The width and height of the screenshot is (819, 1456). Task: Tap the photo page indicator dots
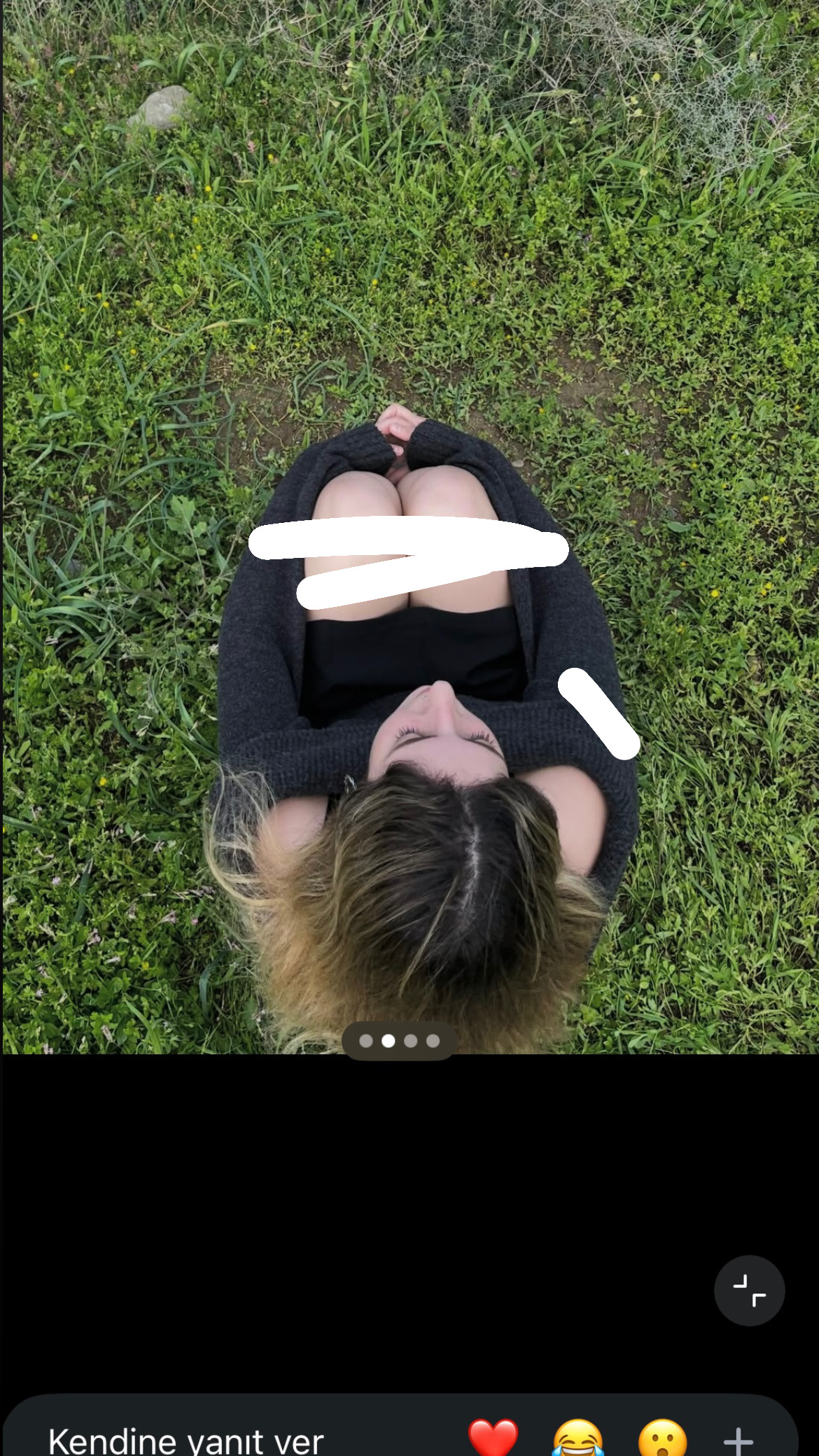pyautogui.click(x=399, y=1041)
